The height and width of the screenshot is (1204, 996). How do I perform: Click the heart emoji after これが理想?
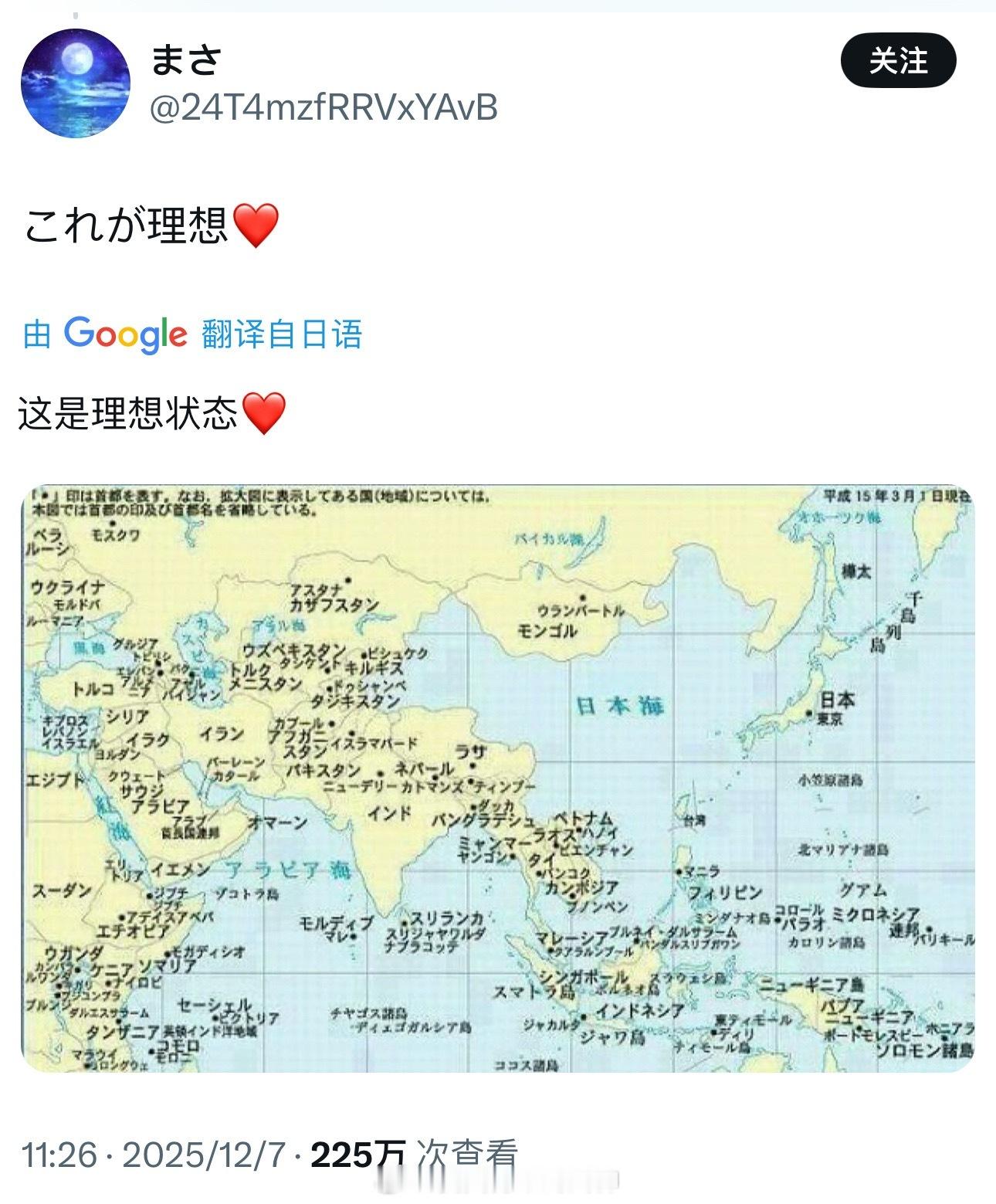pos(258,225)
